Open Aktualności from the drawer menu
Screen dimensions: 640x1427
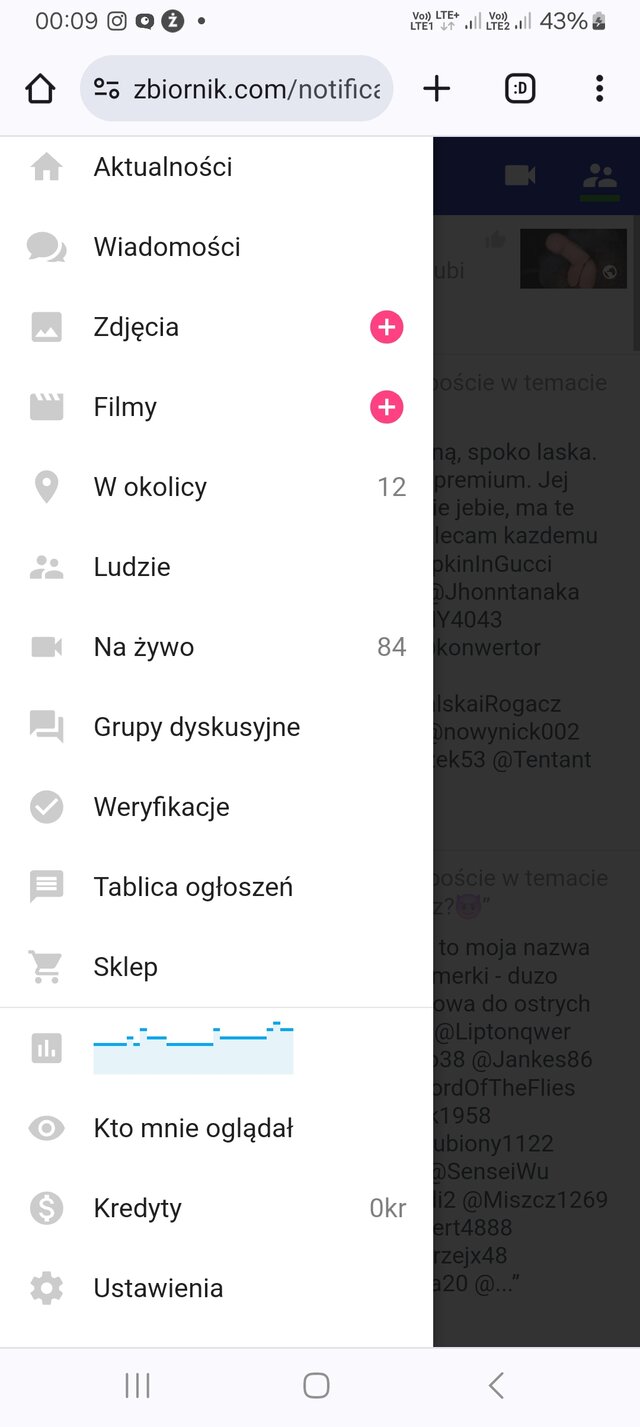tap(163, 167)
